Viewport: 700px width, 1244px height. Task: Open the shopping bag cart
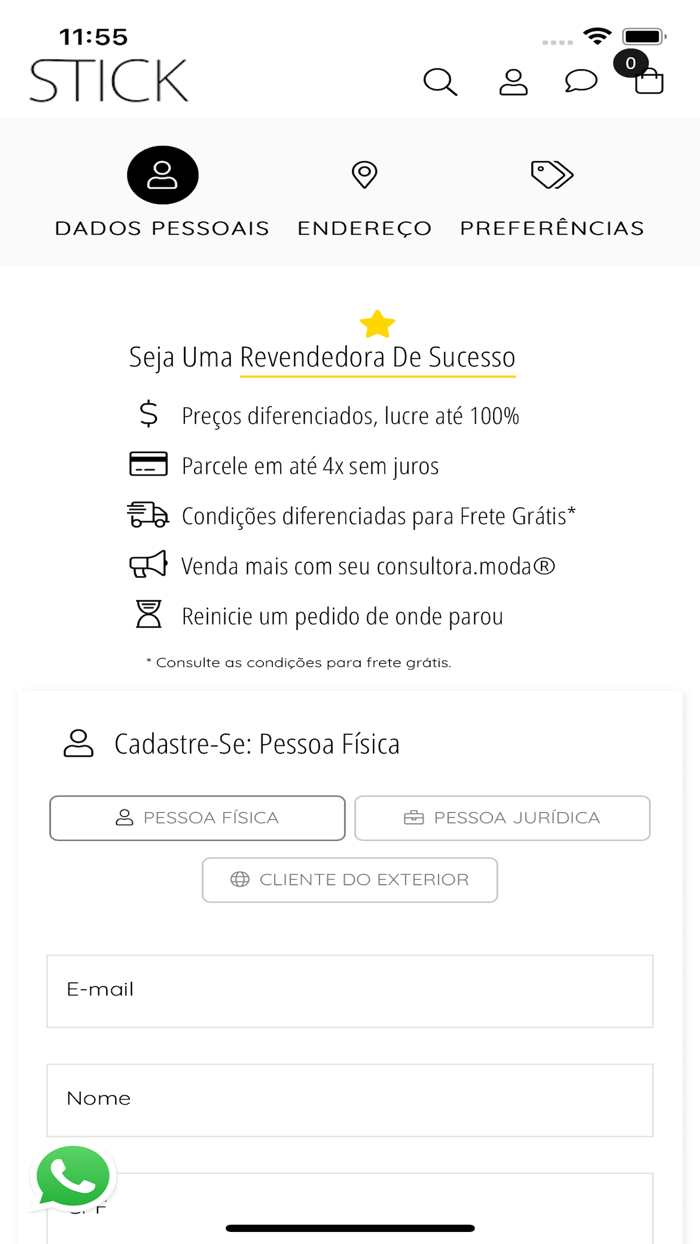point(648,80)
